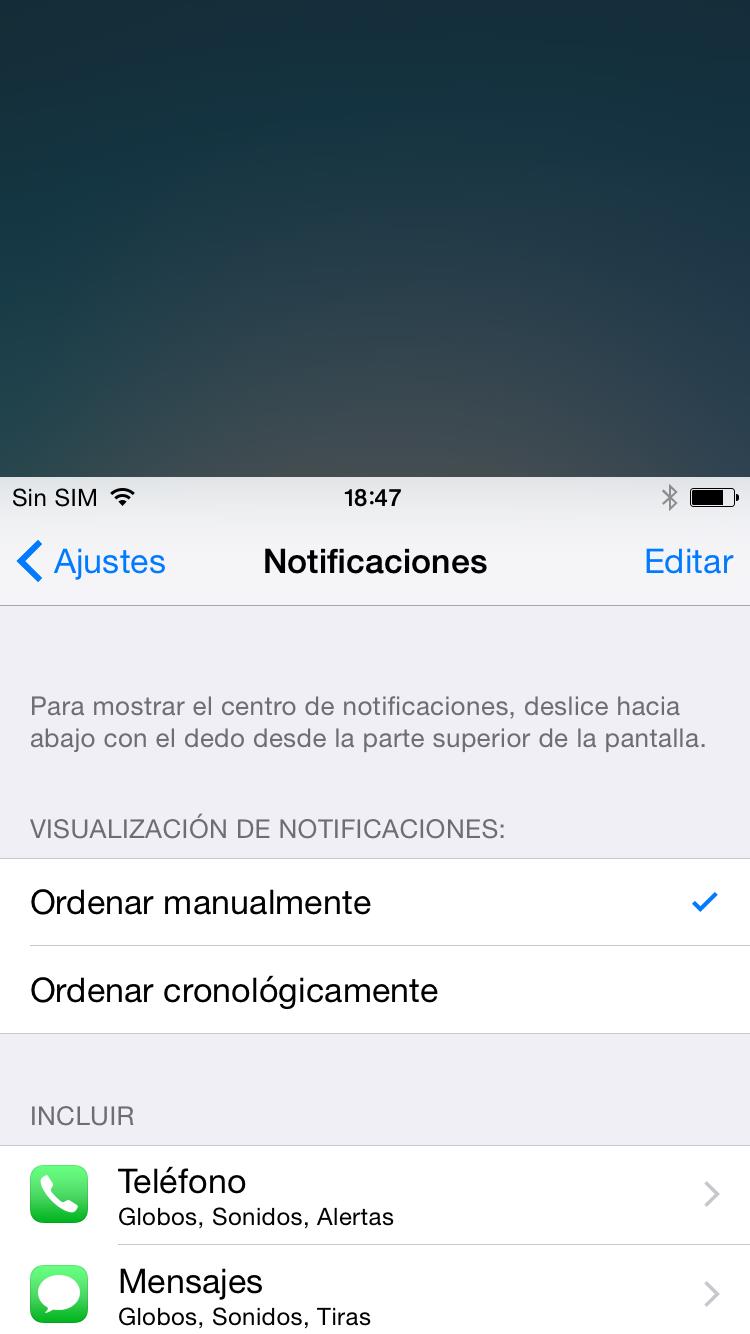
Task: Choose Ordenar cronológicamente
Action: (x=374, y=990)
